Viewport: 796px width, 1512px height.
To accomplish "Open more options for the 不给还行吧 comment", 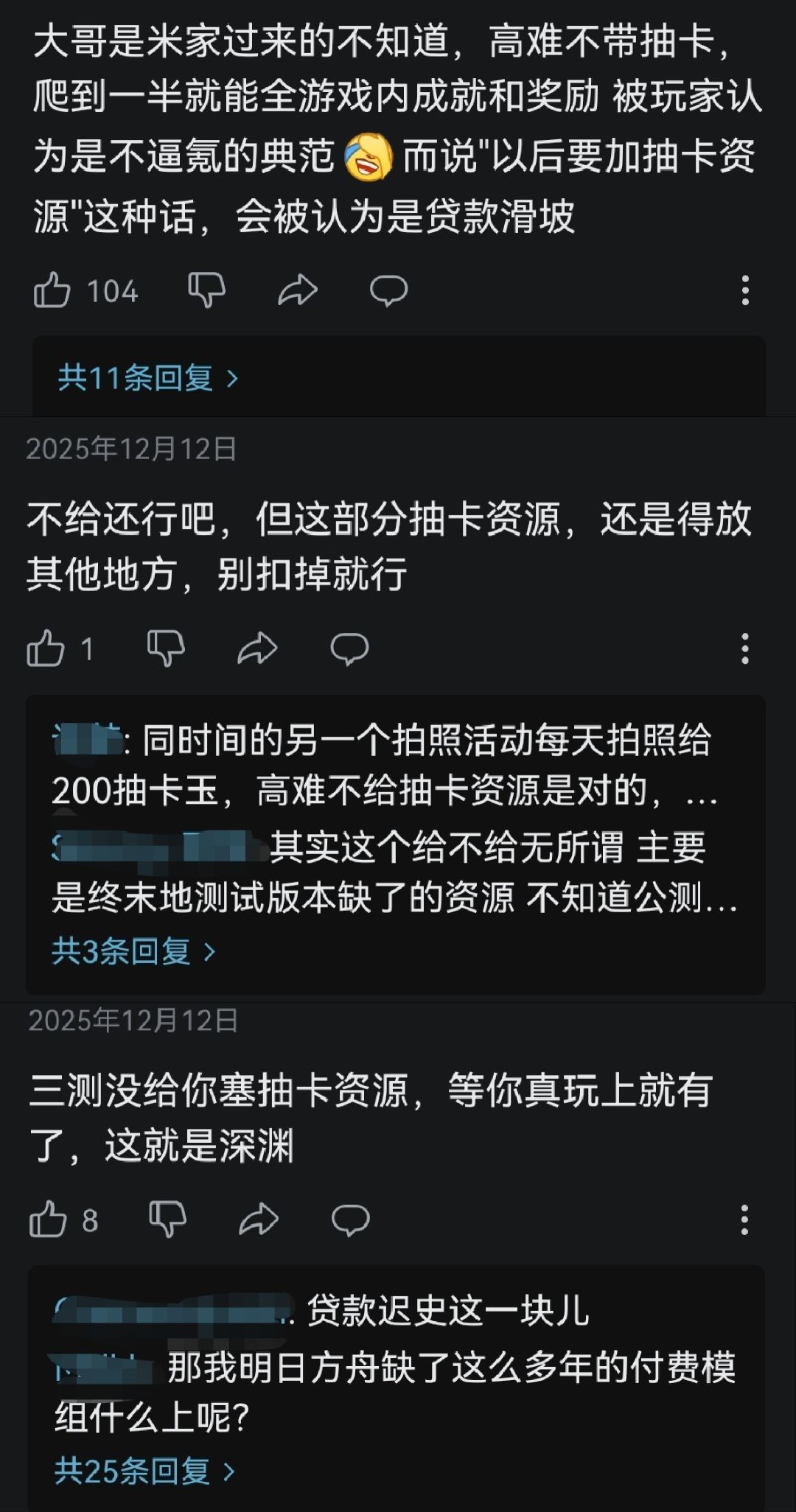I will [x=745, y=649].
